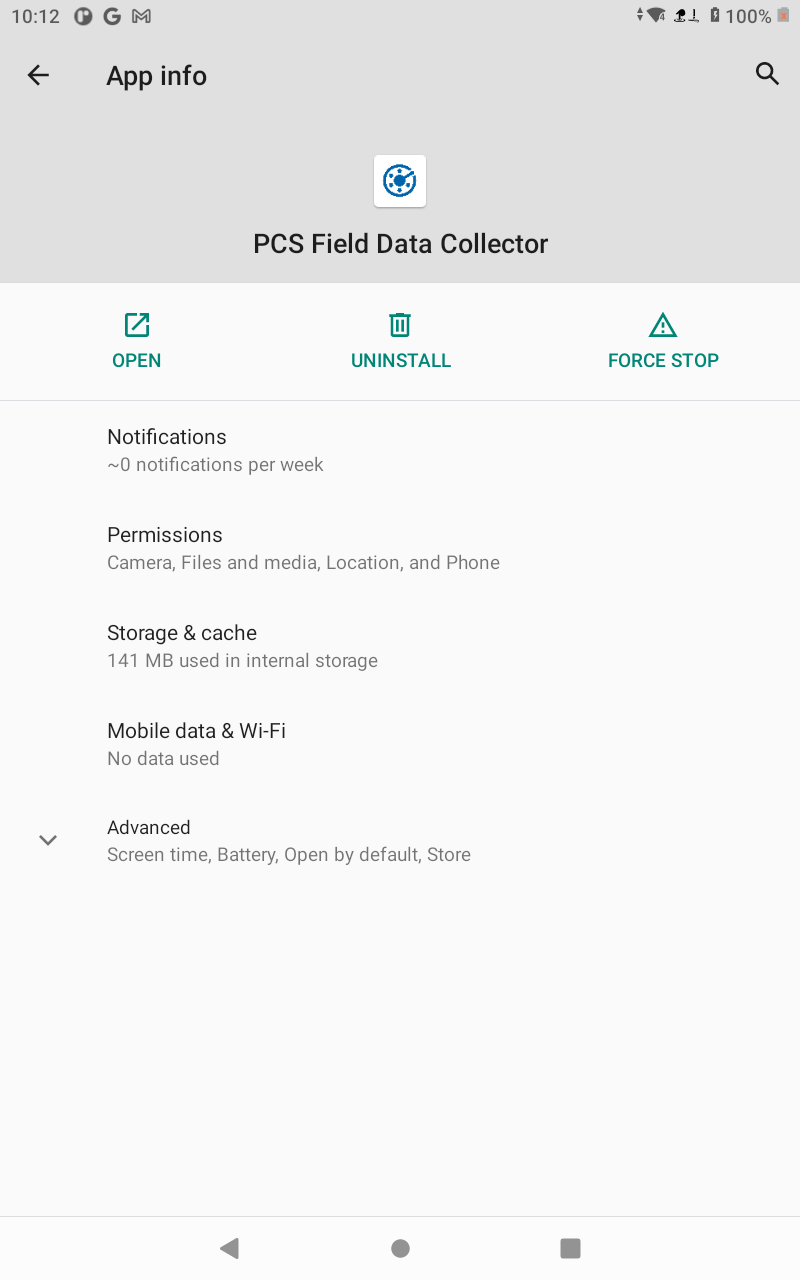The height and width of the screenshot is (1280, 800).
Task: Expand the Advanced section
Action: 400,841
